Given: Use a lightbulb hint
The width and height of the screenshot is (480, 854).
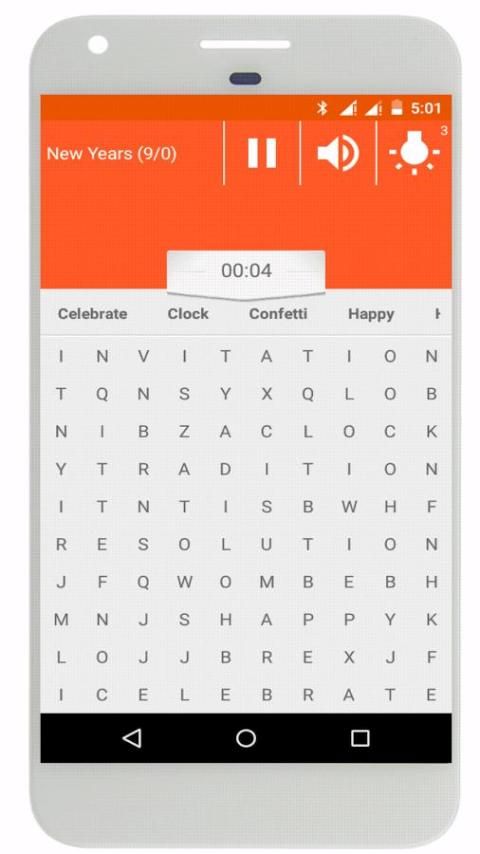Looking at the screenshot, I should pos(414,153).
